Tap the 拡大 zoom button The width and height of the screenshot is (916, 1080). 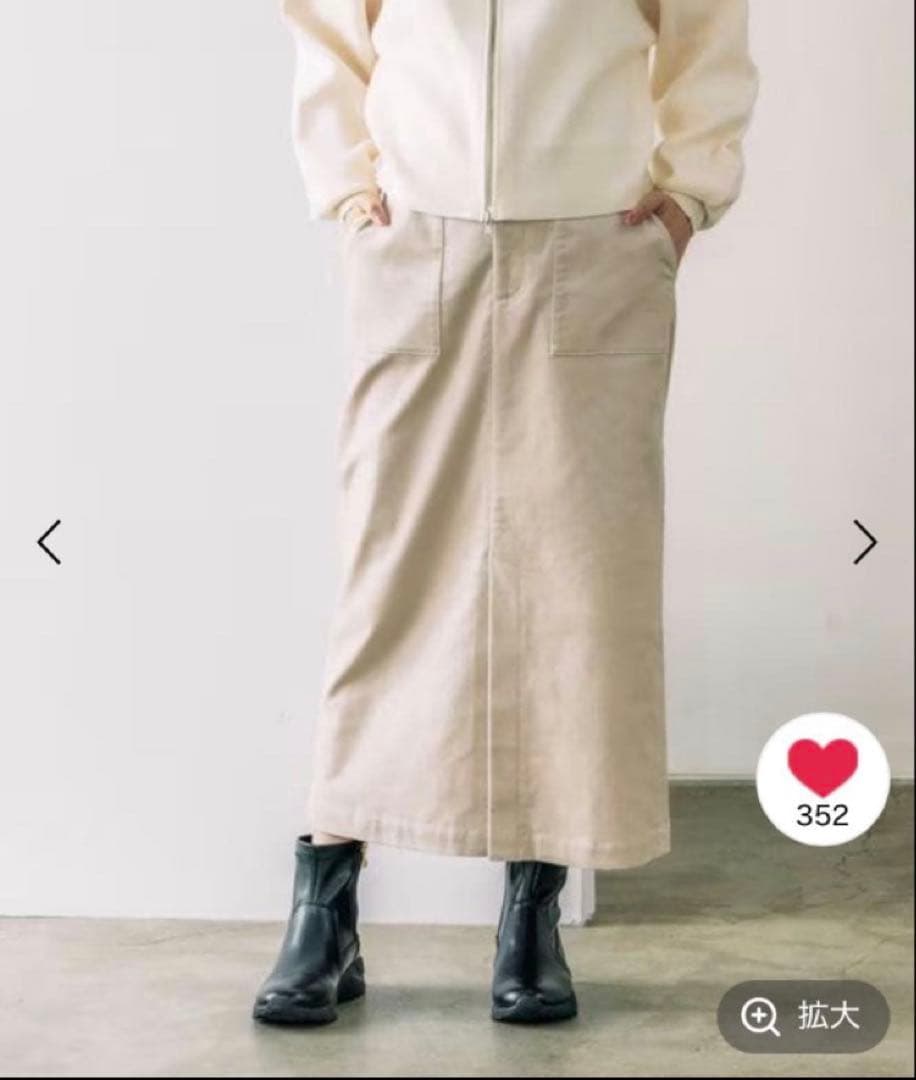pyautogui.click(x=803, y=1016)
